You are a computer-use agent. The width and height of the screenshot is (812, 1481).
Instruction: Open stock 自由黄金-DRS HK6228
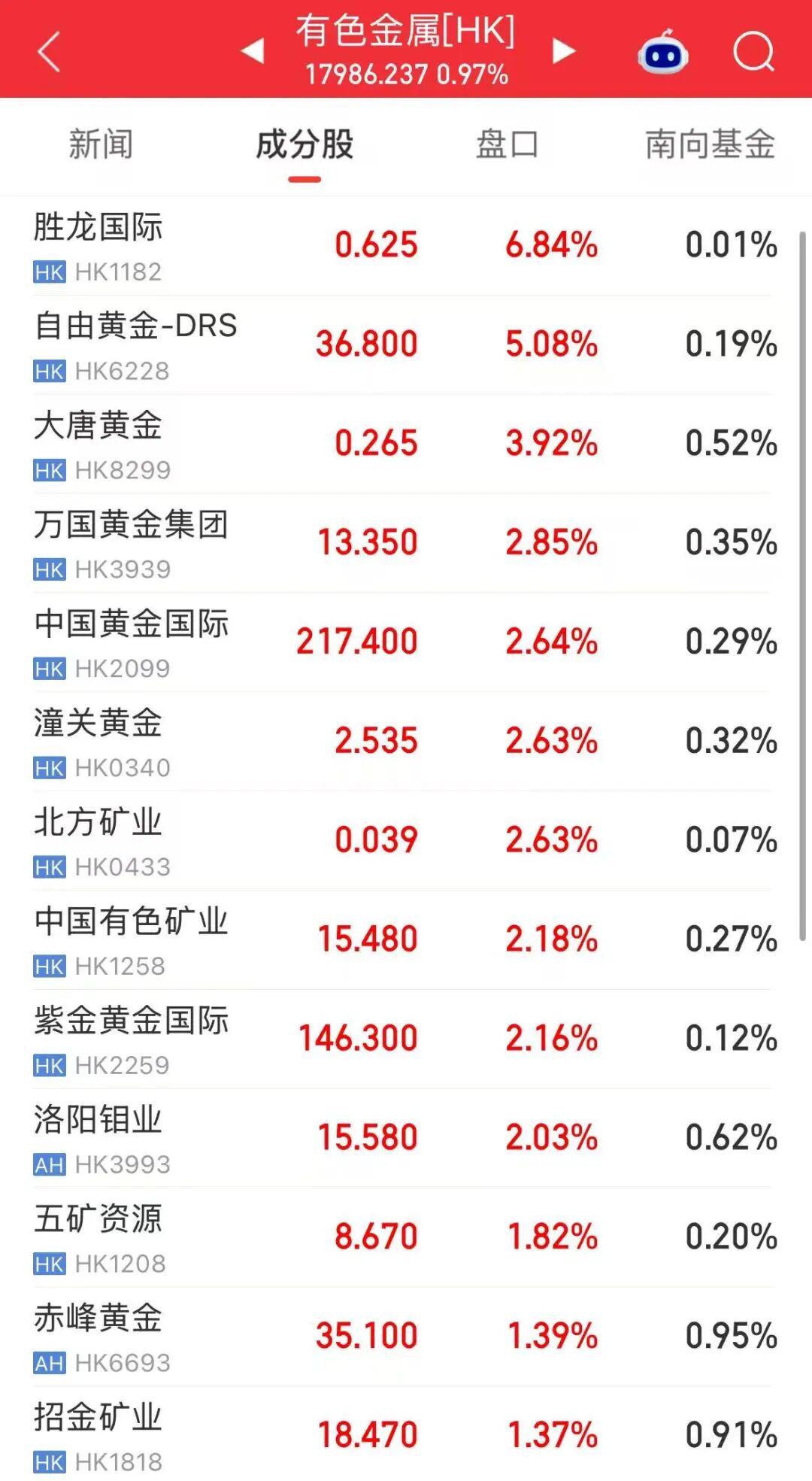pos(406,345)
